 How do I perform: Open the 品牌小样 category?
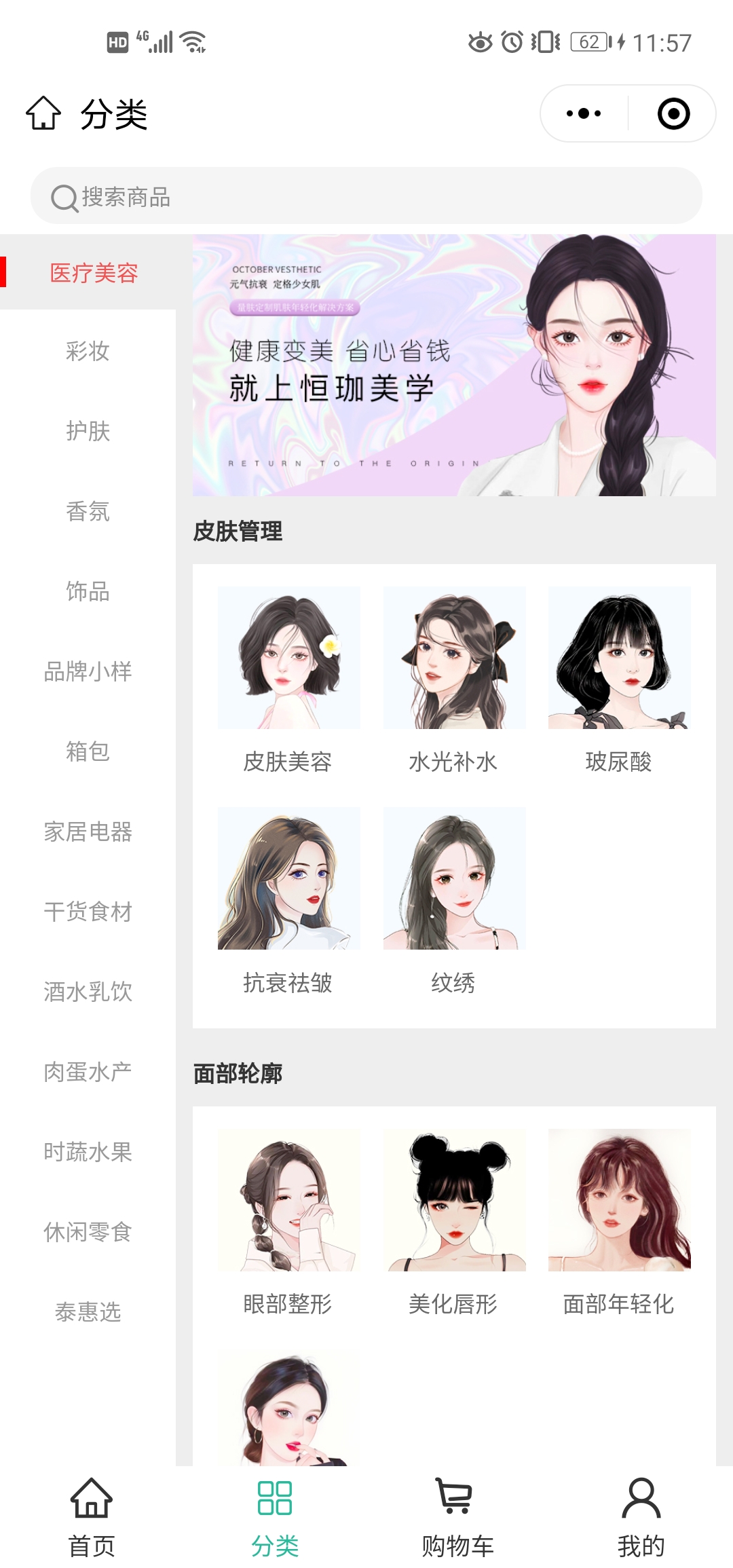click(88, 672)
